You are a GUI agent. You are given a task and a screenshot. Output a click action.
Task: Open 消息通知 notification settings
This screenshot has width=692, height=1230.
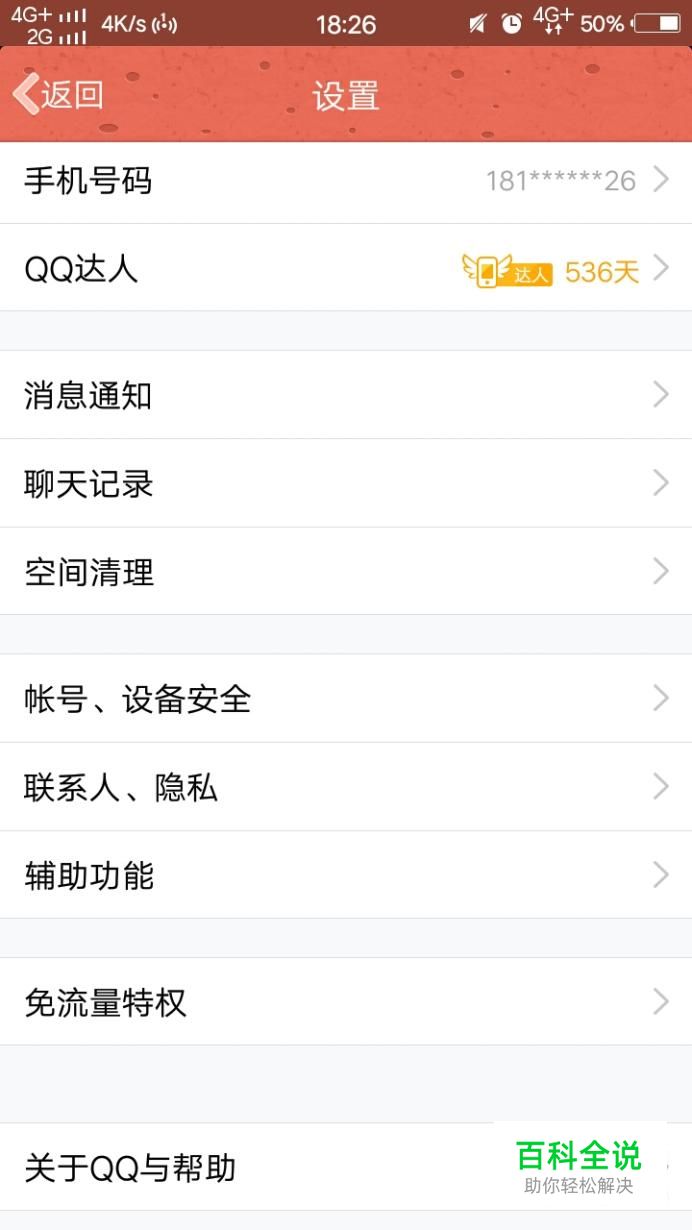click(x=345, y=395)
